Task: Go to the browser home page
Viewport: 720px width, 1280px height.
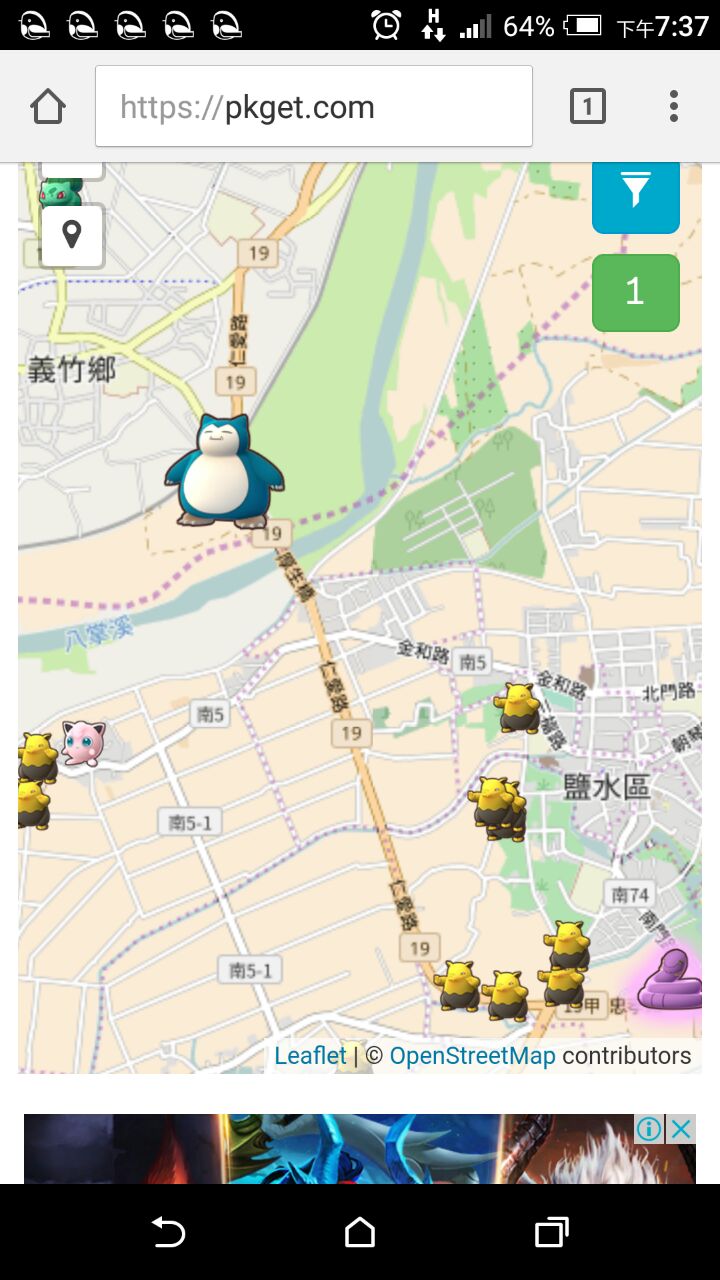Action: pyautogui.click(x=48, y=107)
